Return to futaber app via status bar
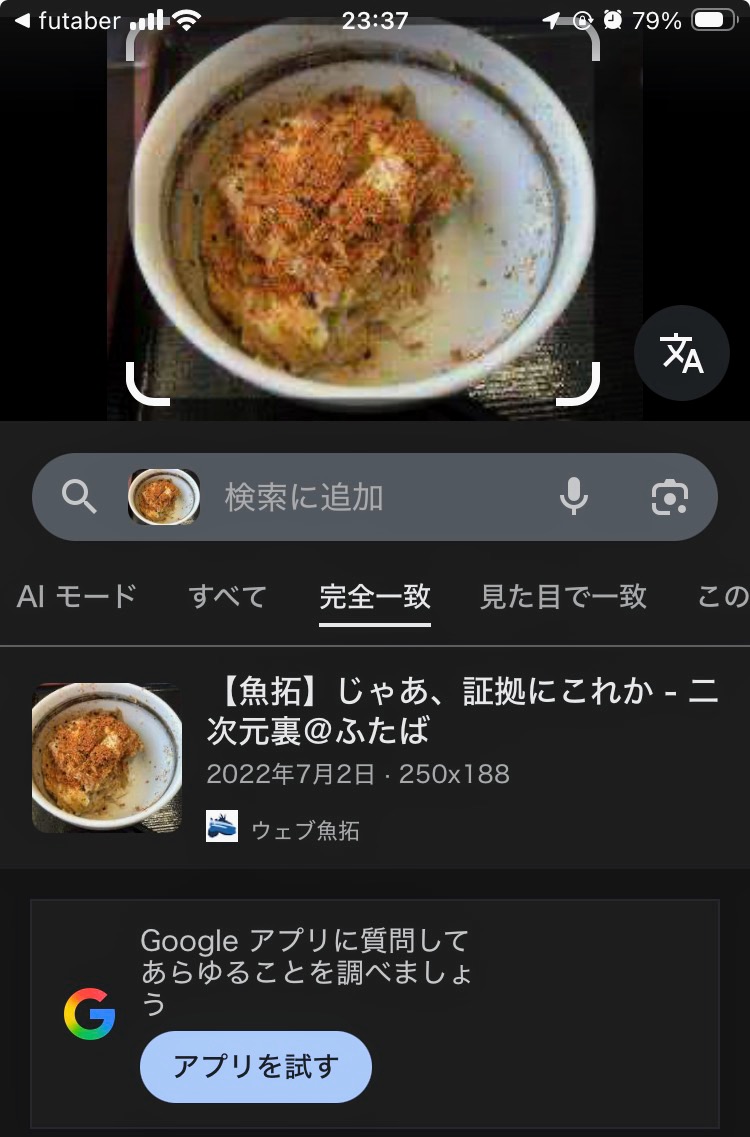Screen dimensions: 750x1137 click(x=66, y=21)
